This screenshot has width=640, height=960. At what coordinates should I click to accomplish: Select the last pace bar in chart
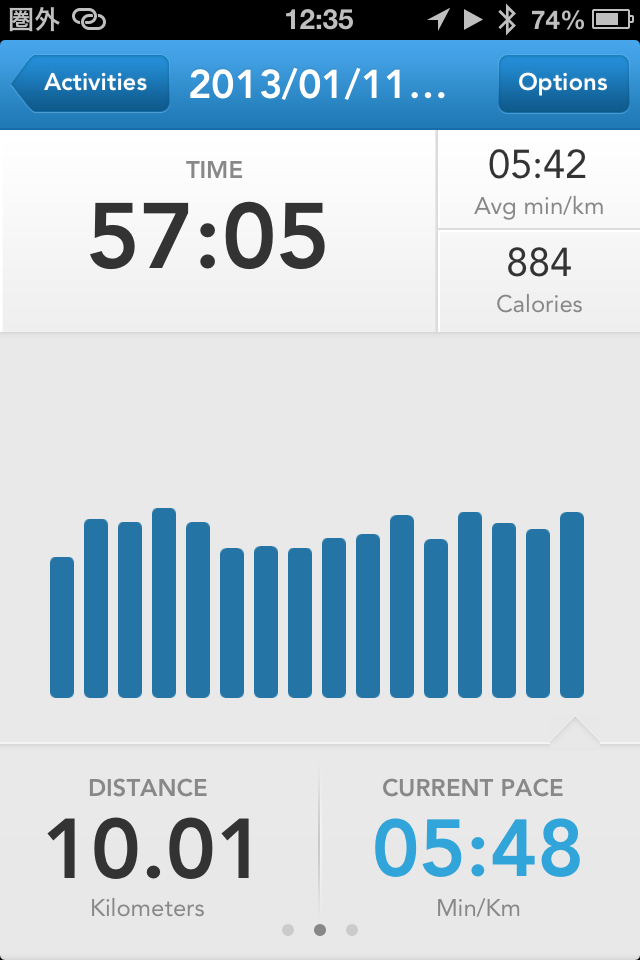572,605
